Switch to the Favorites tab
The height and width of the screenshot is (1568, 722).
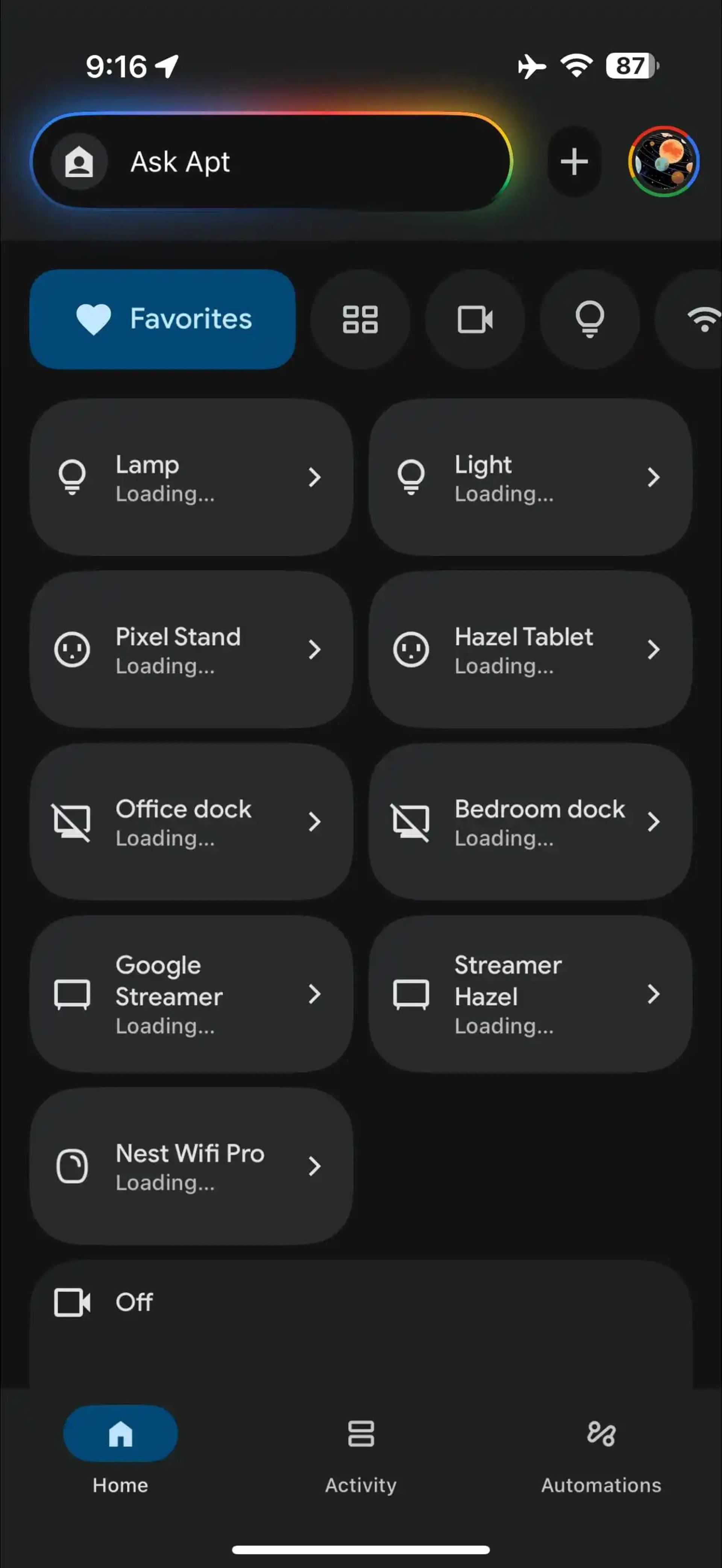(x=162, y=319)
